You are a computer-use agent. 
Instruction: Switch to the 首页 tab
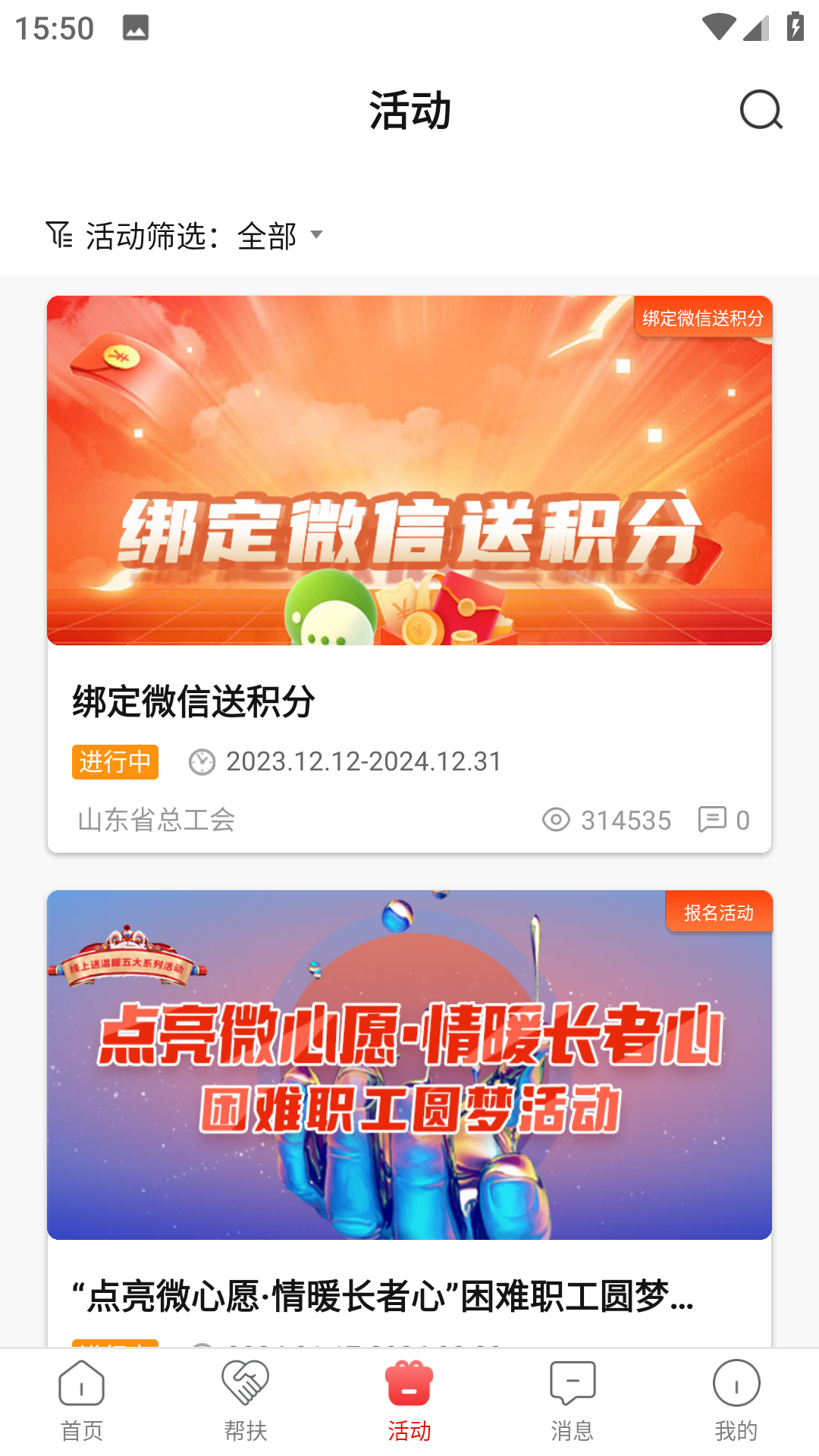[82, 1401]
